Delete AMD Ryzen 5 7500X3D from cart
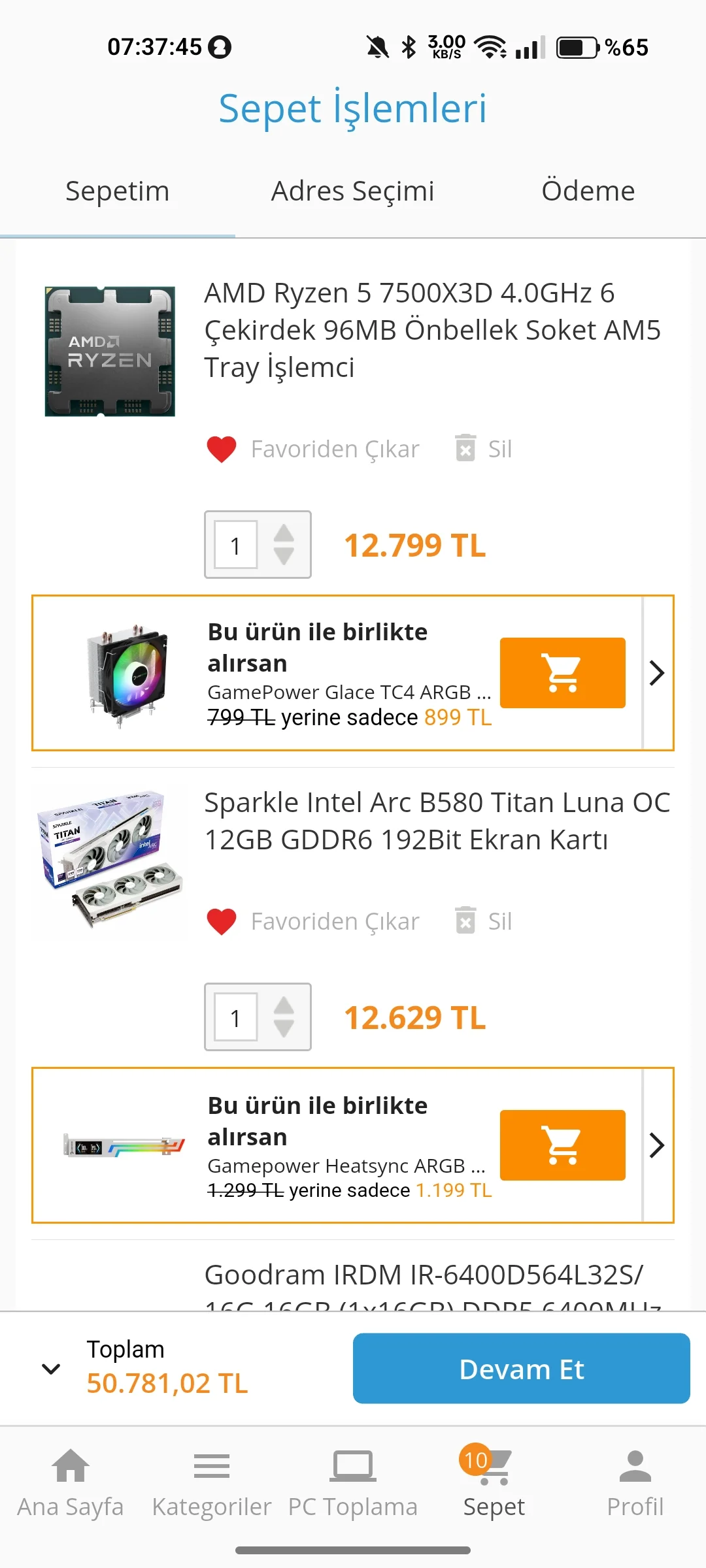Viewport: 706px width, 1568px height. (x=483, y=449)
